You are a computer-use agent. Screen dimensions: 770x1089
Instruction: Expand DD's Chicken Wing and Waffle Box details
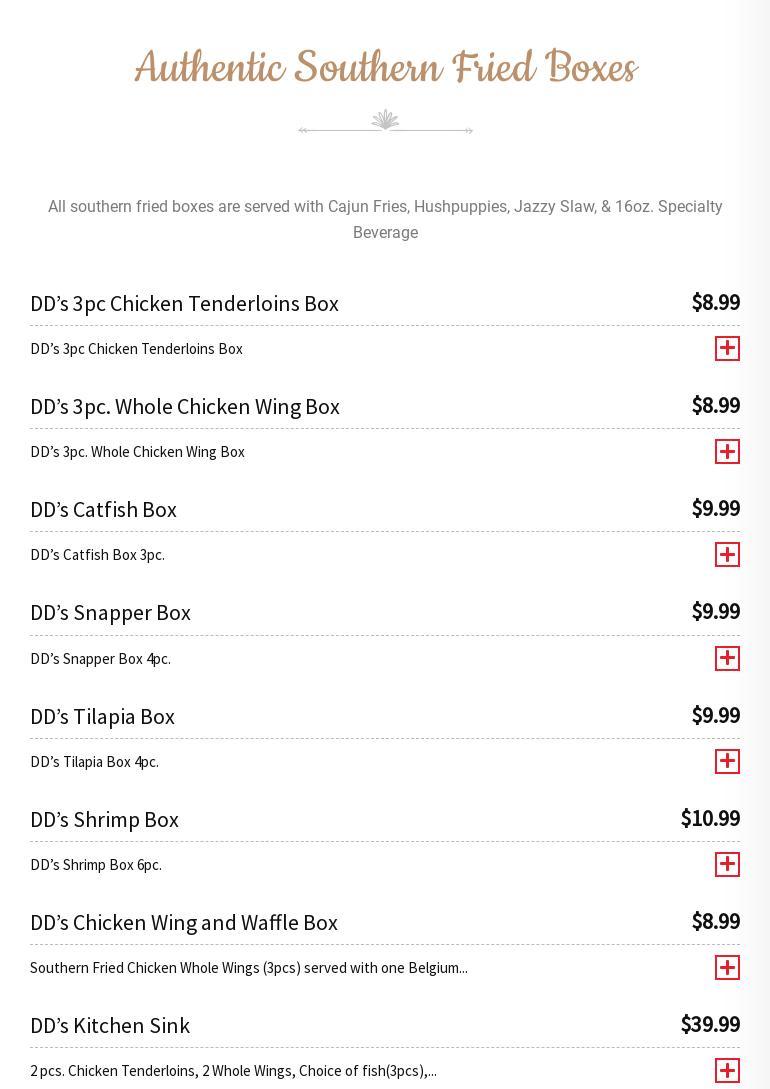727,967
